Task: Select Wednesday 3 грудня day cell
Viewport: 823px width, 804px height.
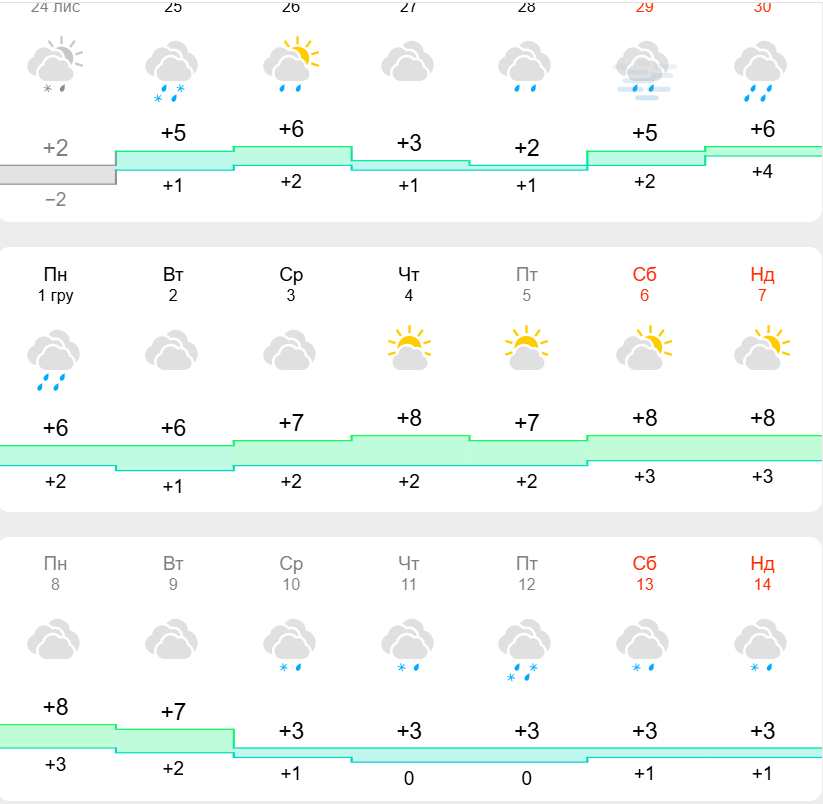Action: (291, 380)
